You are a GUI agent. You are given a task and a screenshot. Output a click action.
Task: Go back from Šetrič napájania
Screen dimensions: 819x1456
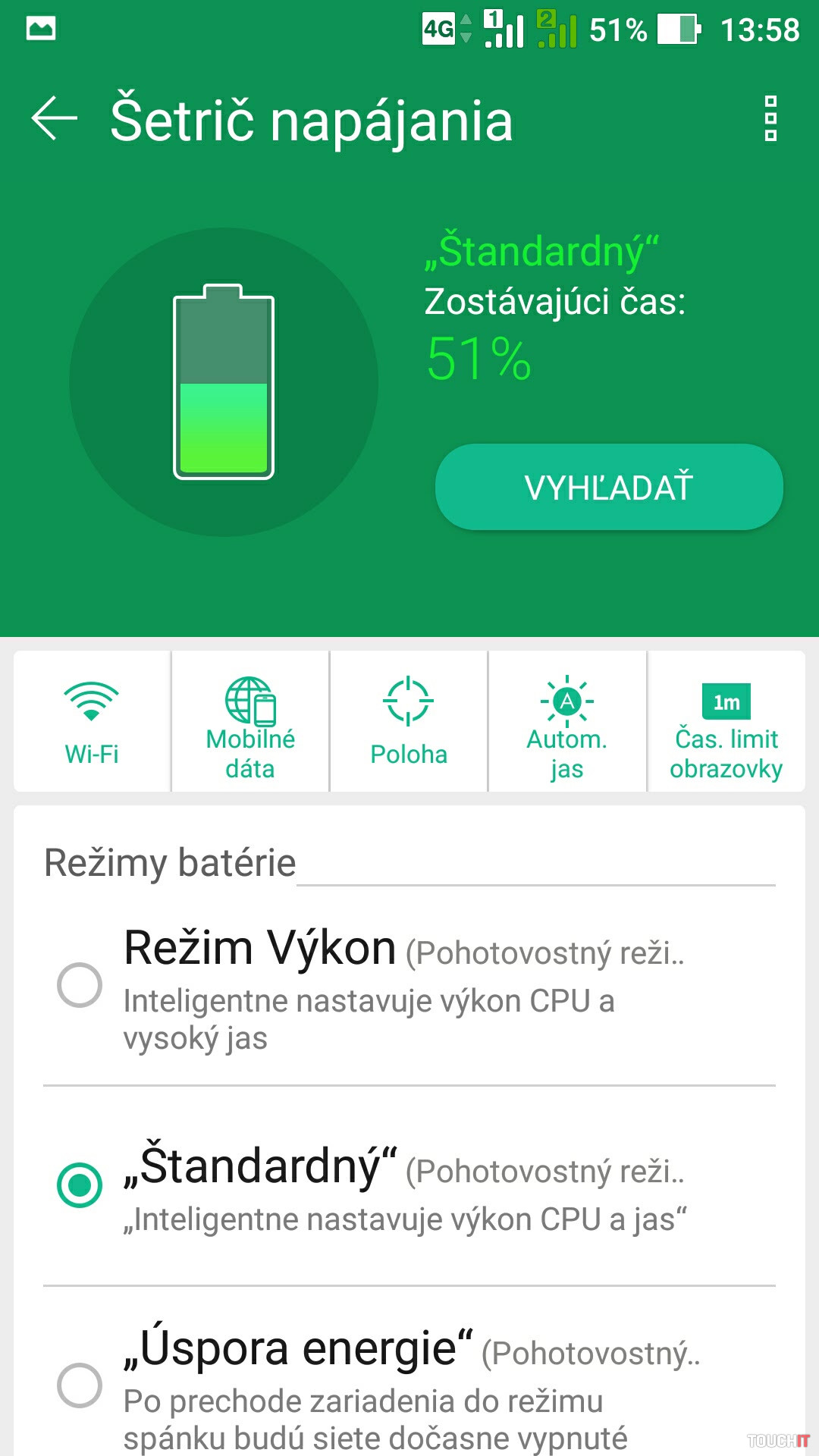(x=55, y=119)
